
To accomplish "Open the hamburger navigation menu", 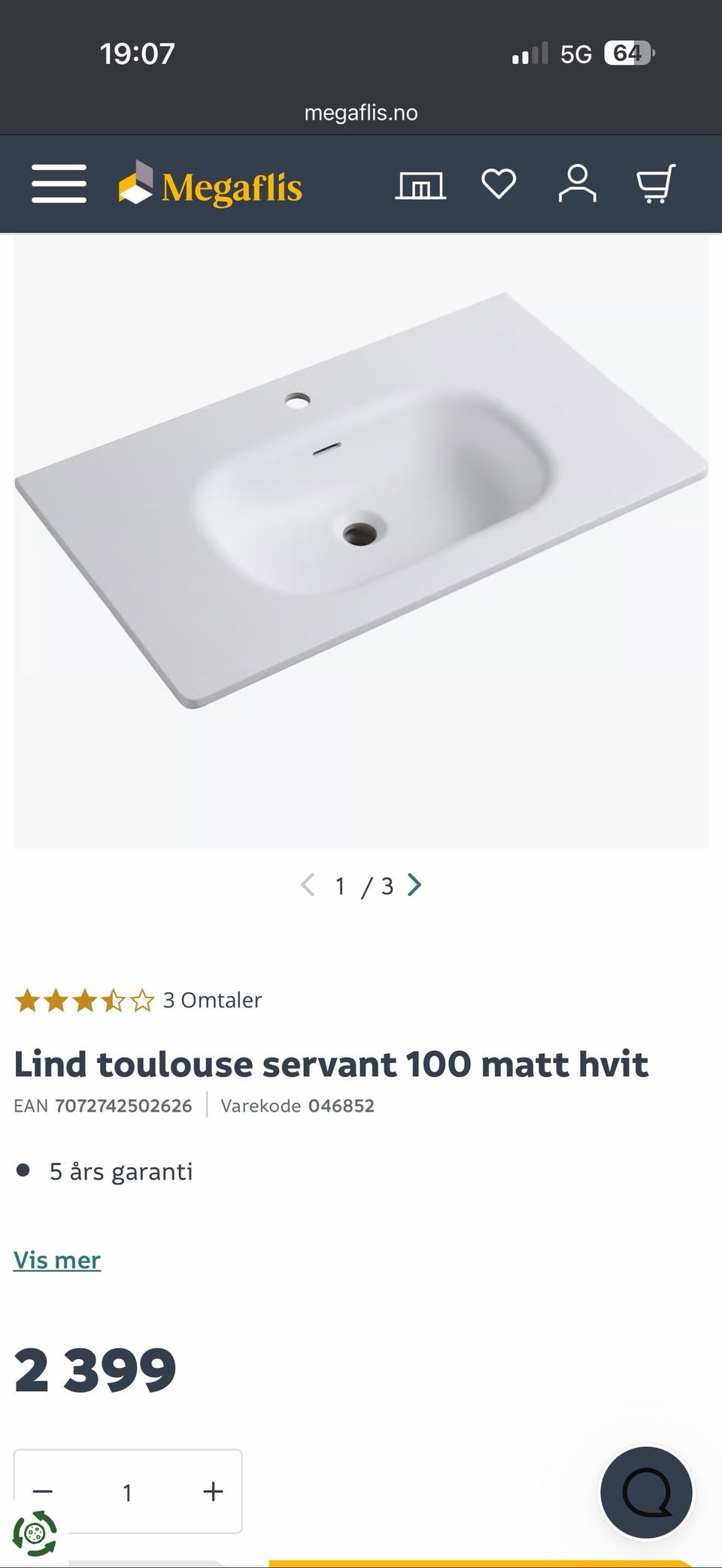I will [x=59, y=184].
